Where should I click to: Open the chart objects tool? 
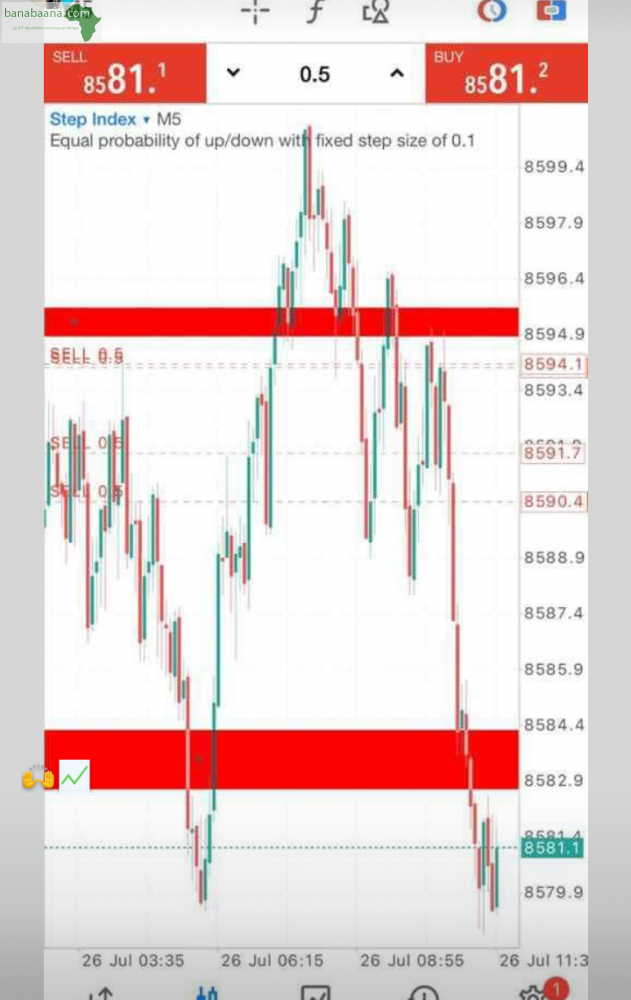pos(376,12)
